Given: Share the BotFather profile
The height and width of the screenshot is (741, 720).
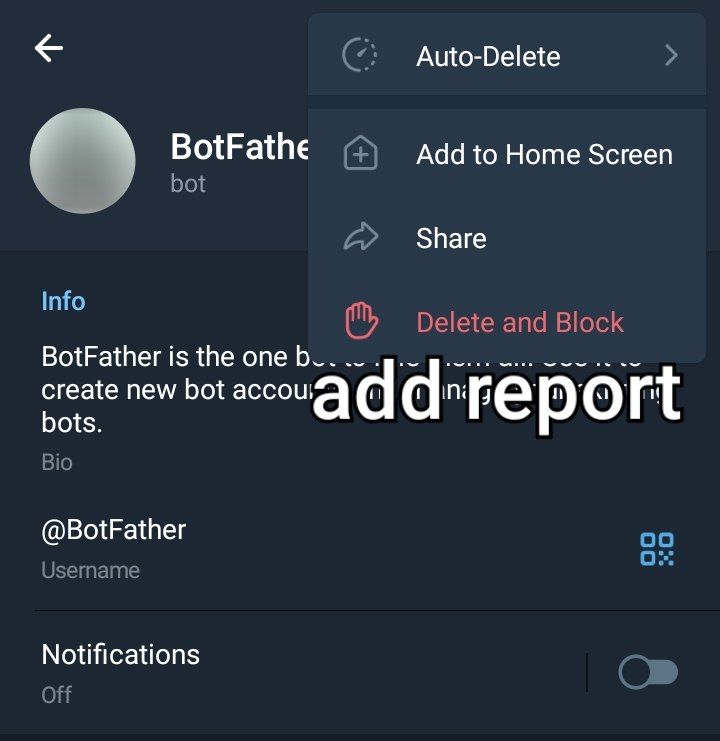Looking at the screenshot, I should pos(507,239).
